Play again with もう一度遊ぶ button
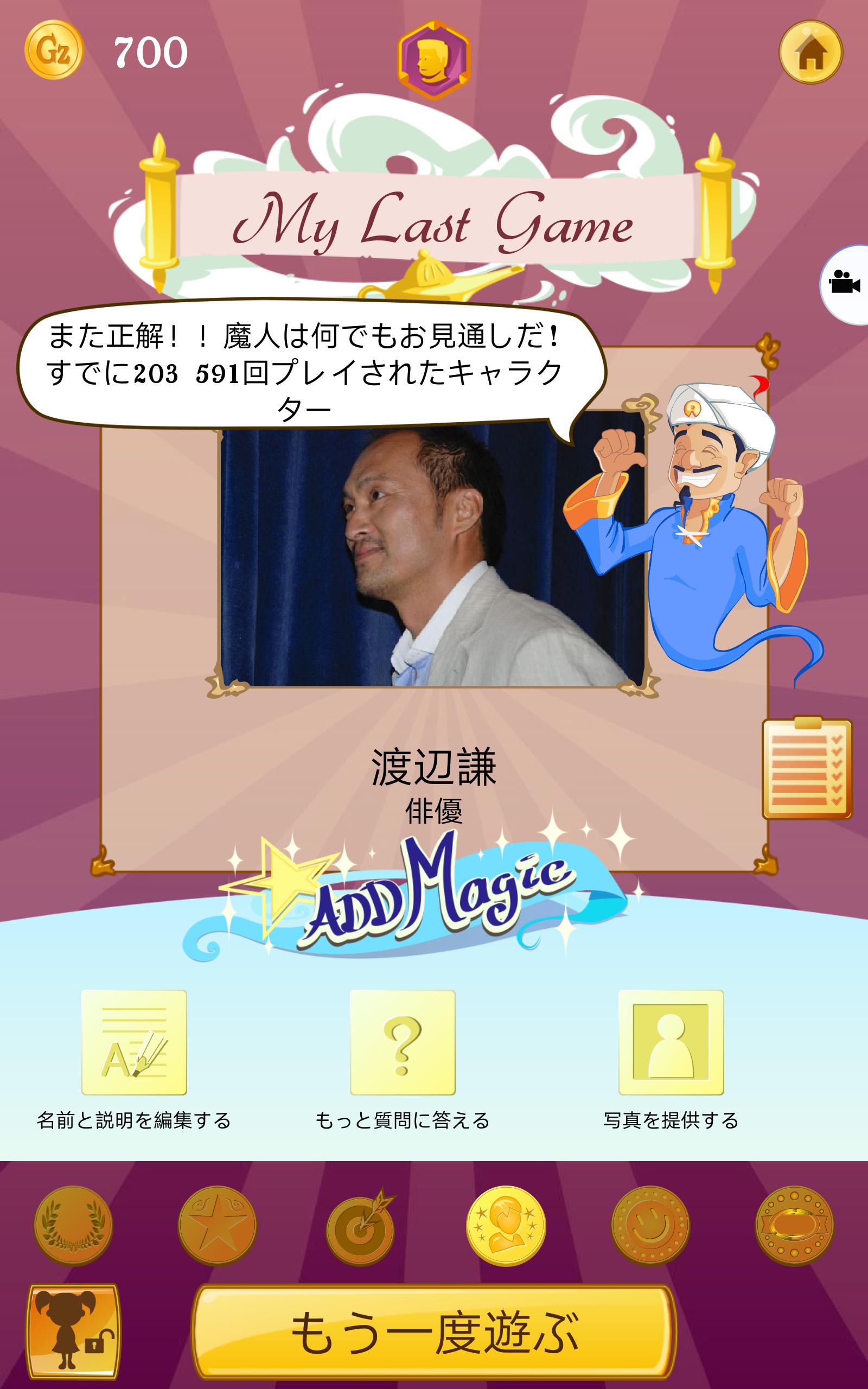 coord(434,1331)
